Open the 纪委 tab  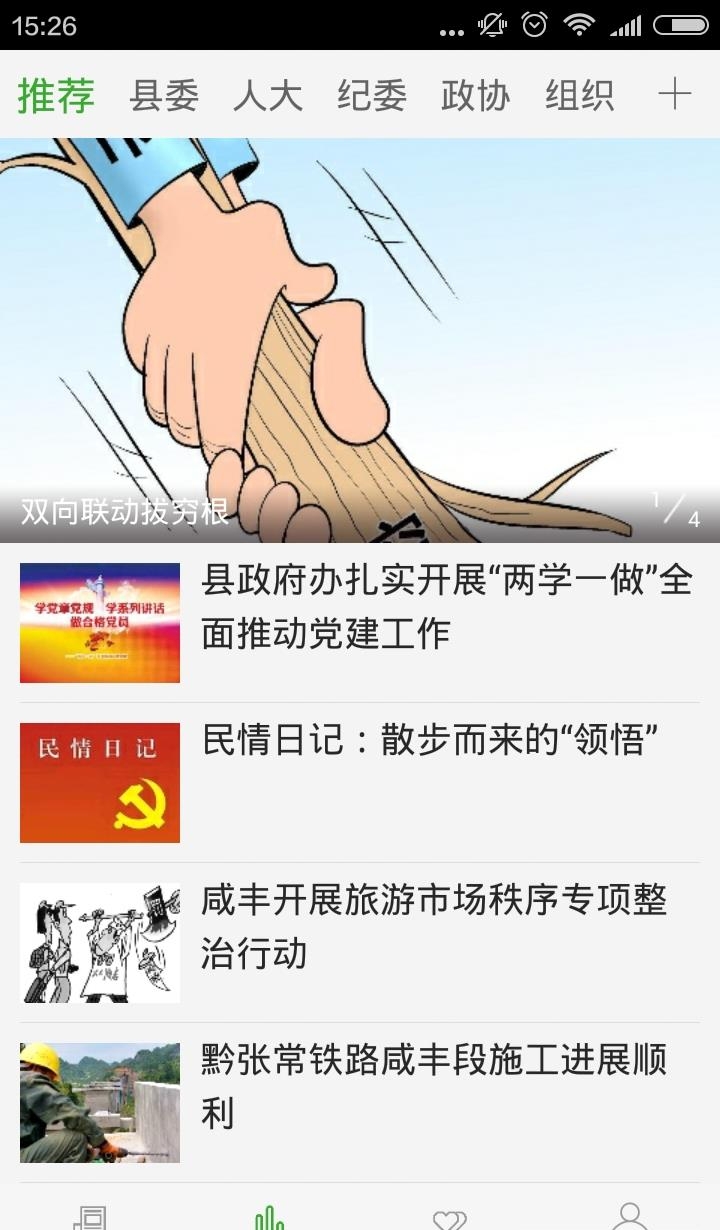372,95
